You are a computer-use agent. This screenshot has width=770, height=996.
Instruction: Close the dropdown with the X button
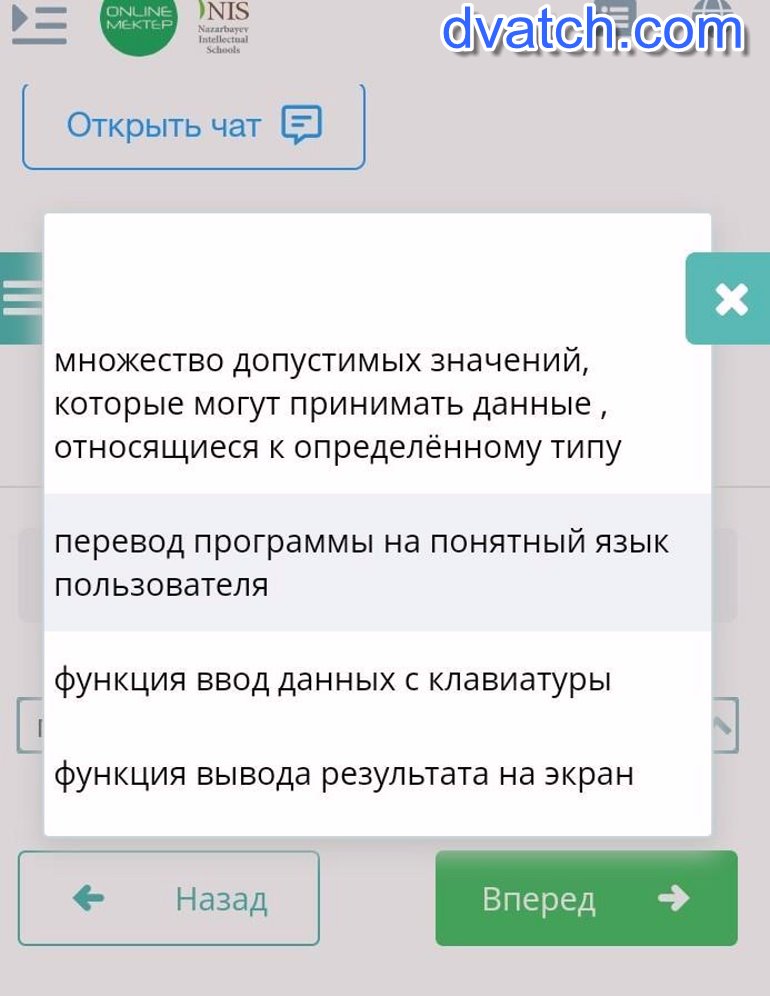click(730, 298)
